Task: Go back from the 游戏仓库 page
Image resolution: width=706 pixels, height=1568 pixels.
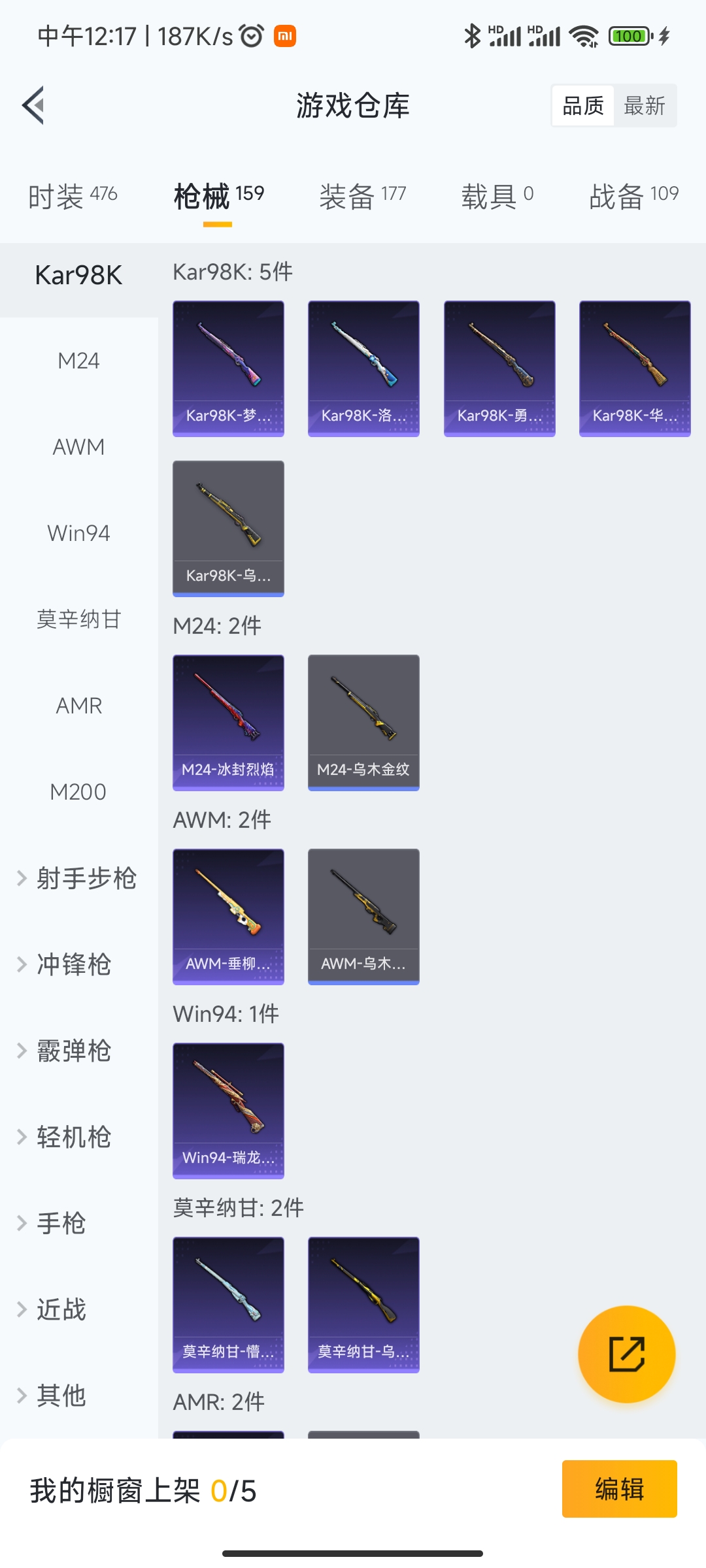Action: 34,105
